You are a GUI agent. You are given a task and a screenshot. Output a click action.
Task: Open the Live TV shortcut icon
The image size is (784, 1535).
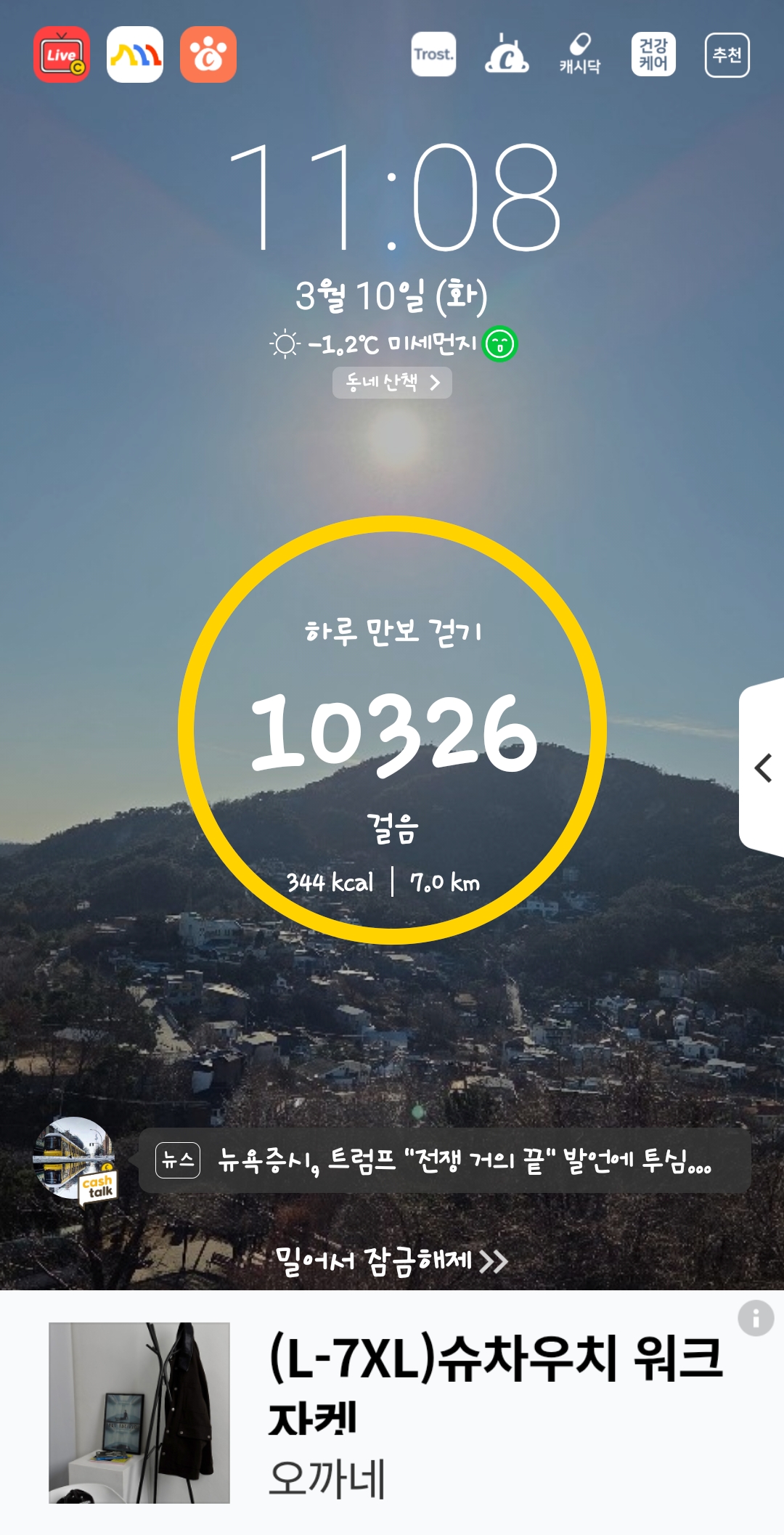62,55
